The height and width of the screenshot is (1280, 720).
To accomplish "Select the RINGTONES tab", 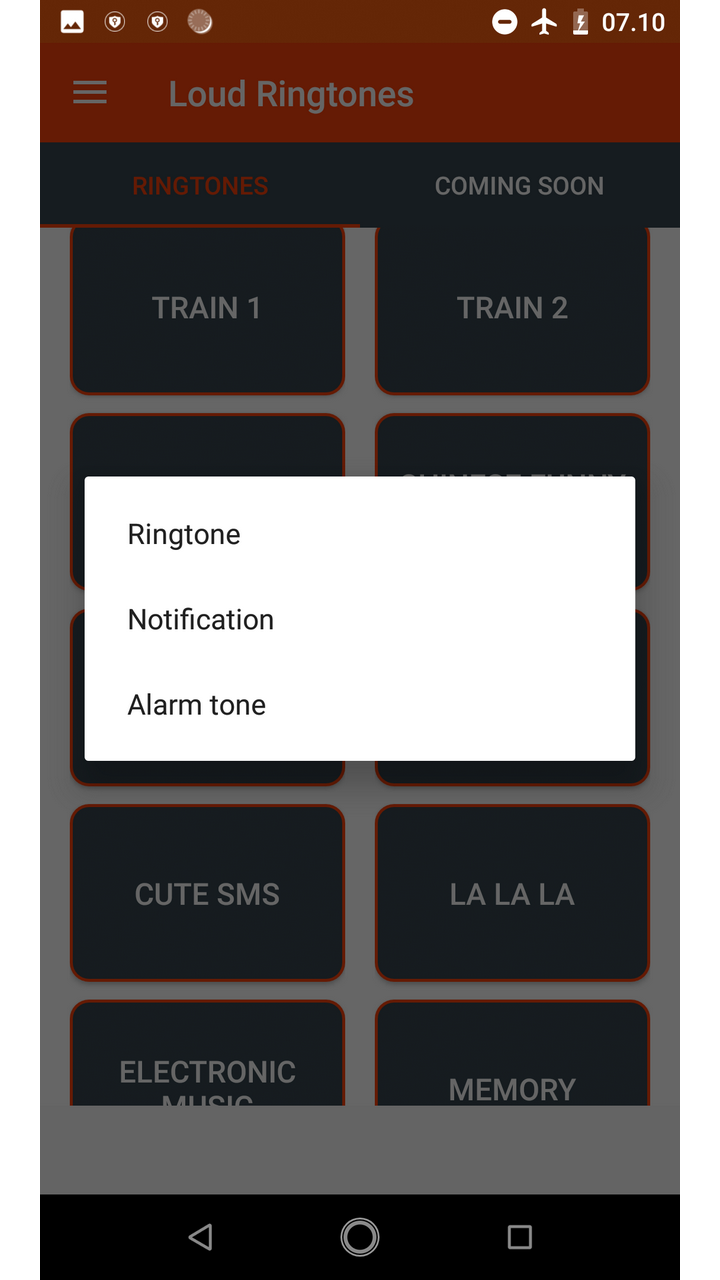I will (200, 186).
